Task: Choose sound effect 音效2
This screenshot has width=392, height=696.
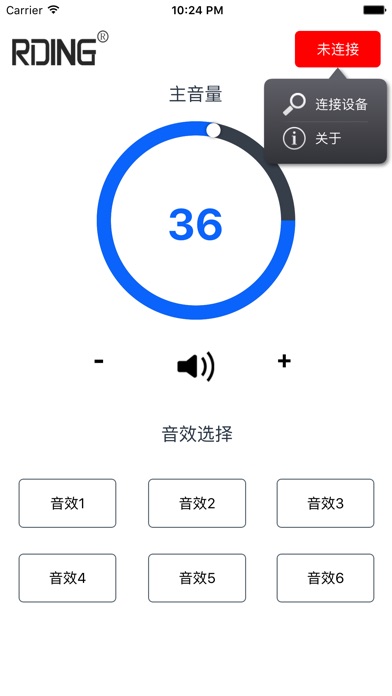Action: (x=197, y=503)
